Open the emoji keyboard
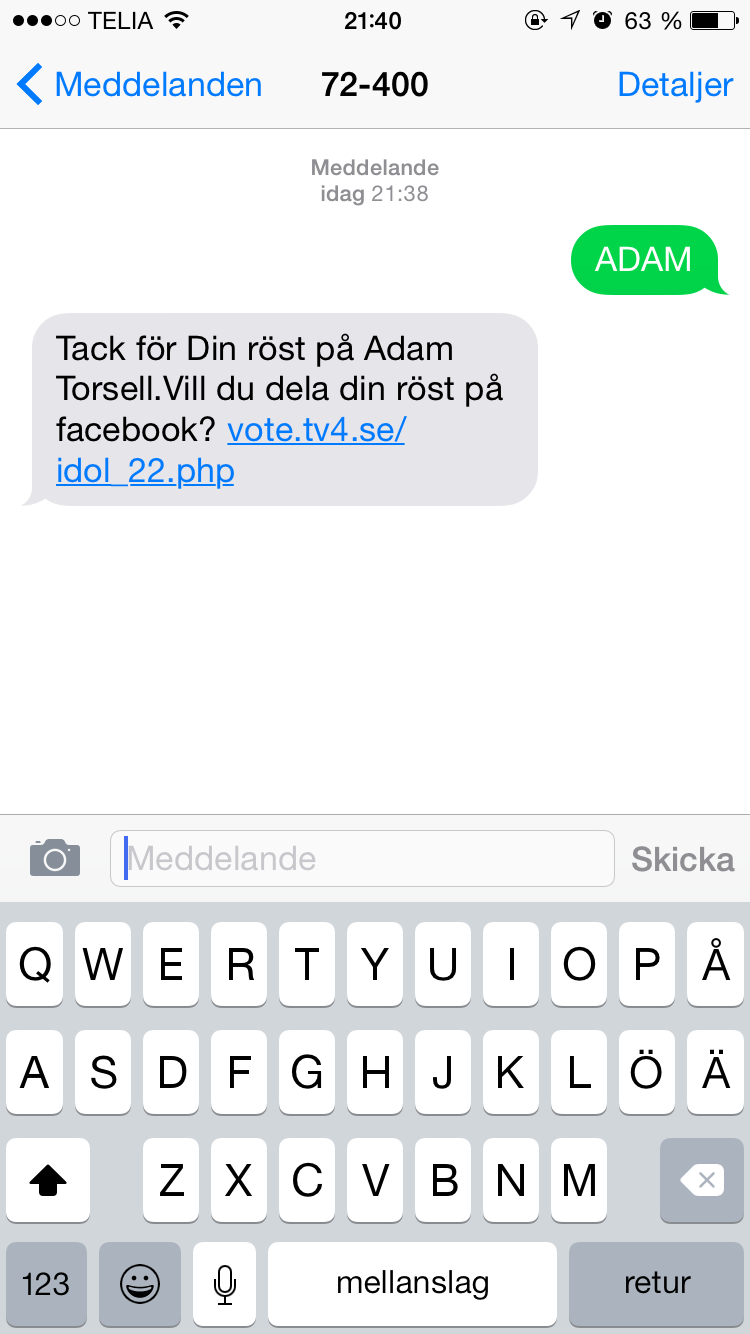Viewport: 750px width, 1334px height. point(140,1283)
